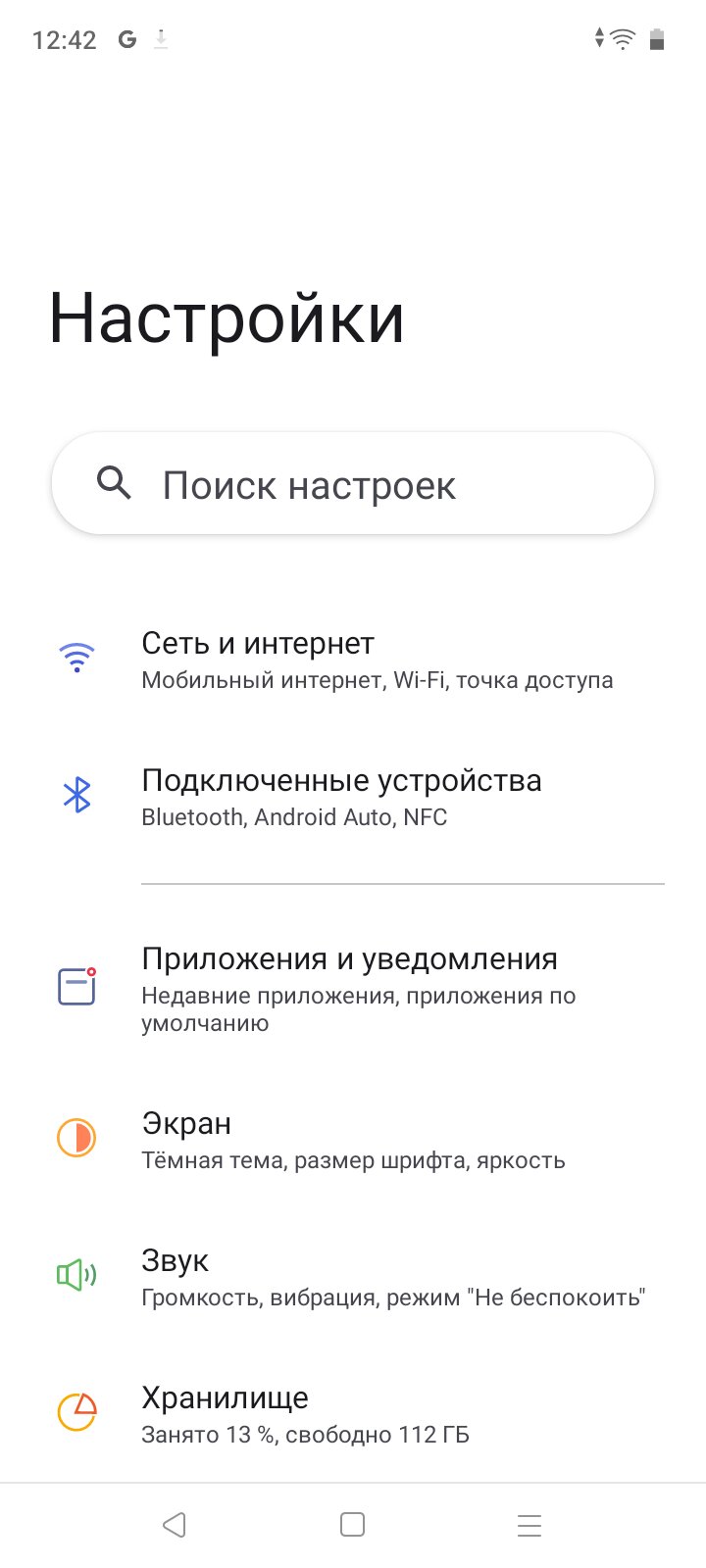
Task: Open Сеть и интернет settings
Action: [x=353, y=660]
